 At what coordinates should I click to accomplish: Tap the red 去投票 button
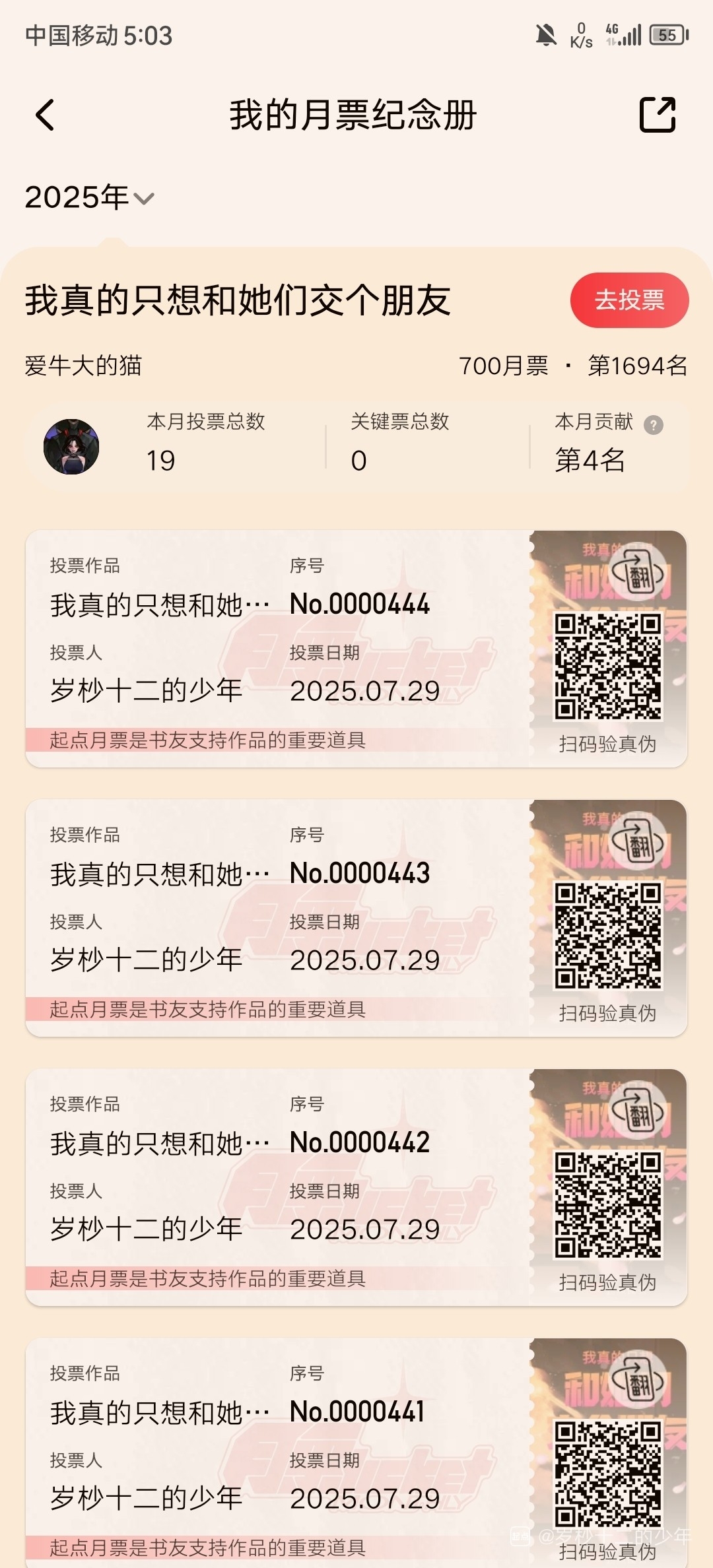tap(628, 300)
